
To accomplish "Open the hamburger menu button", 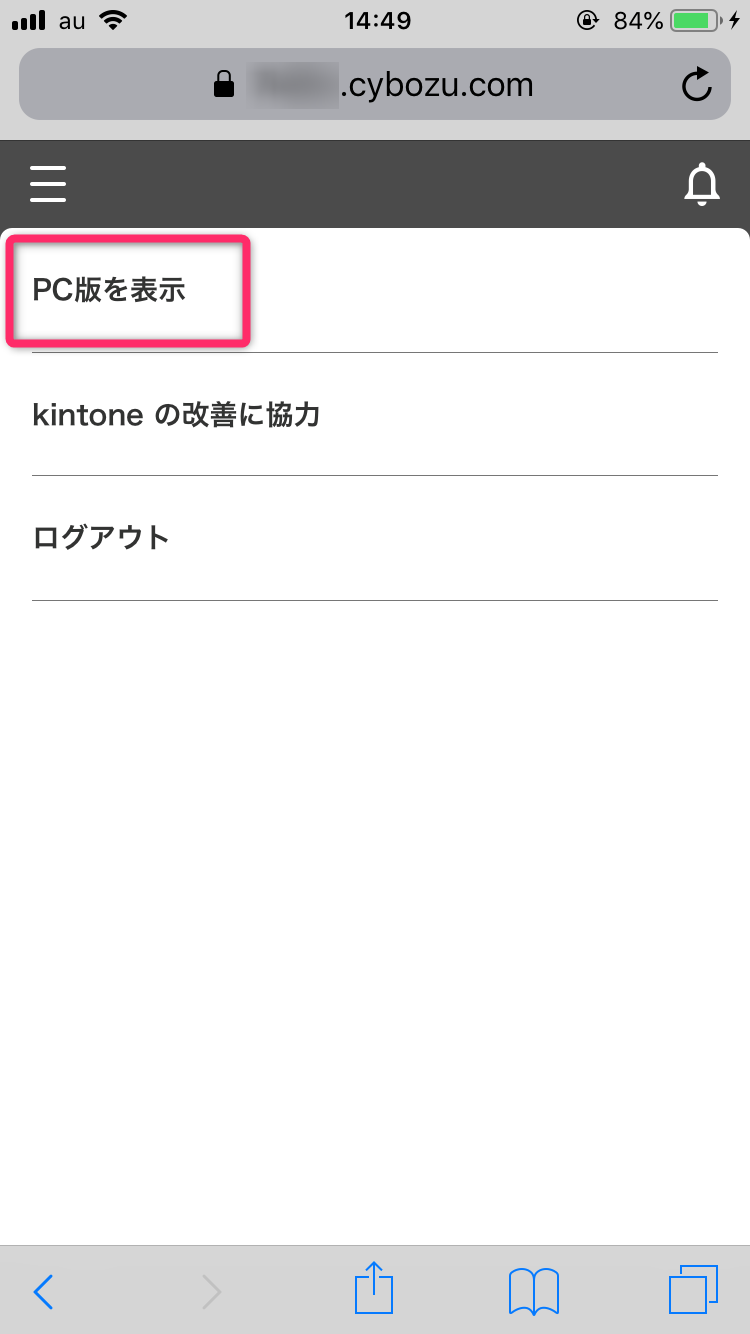I will coord(48,184).
